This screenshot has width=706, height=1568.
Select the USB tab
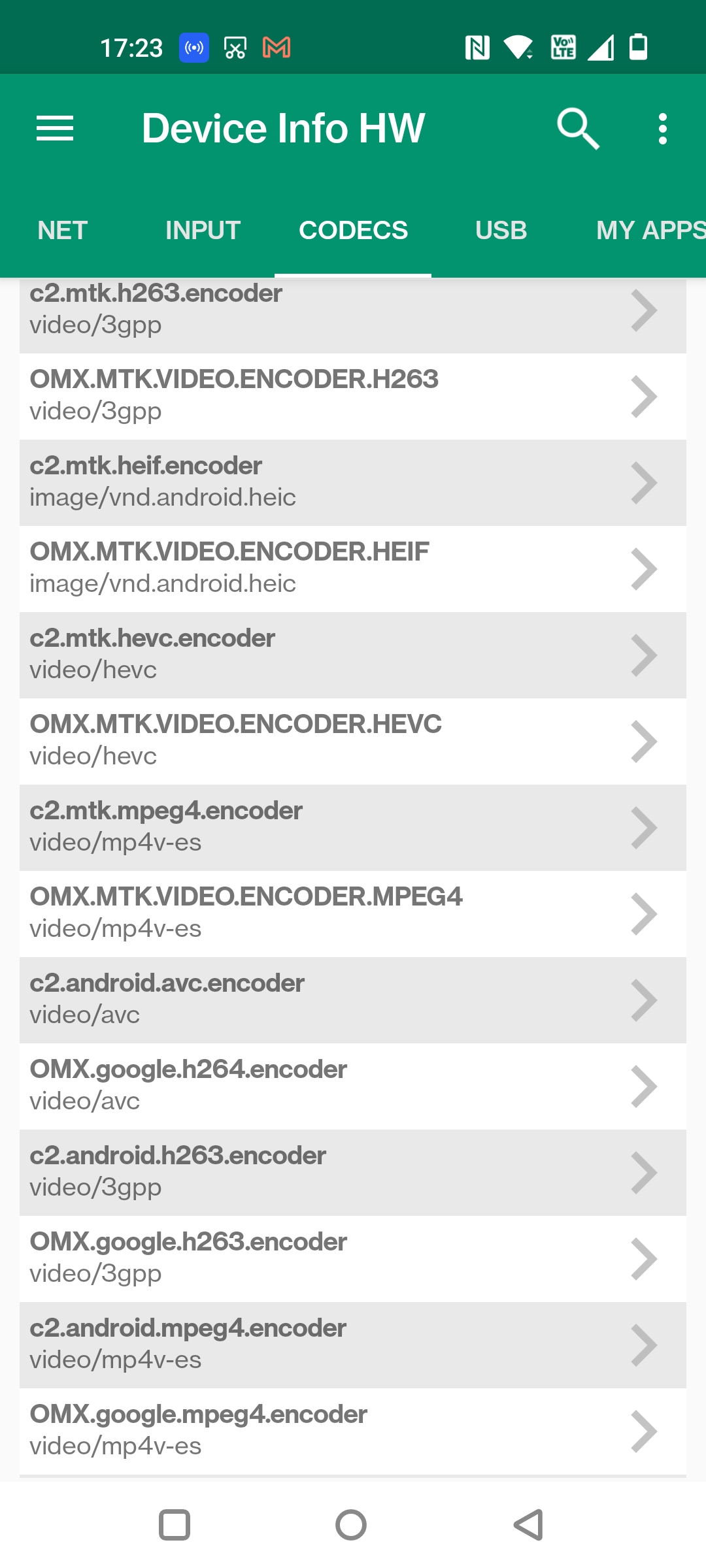point(501,231)
